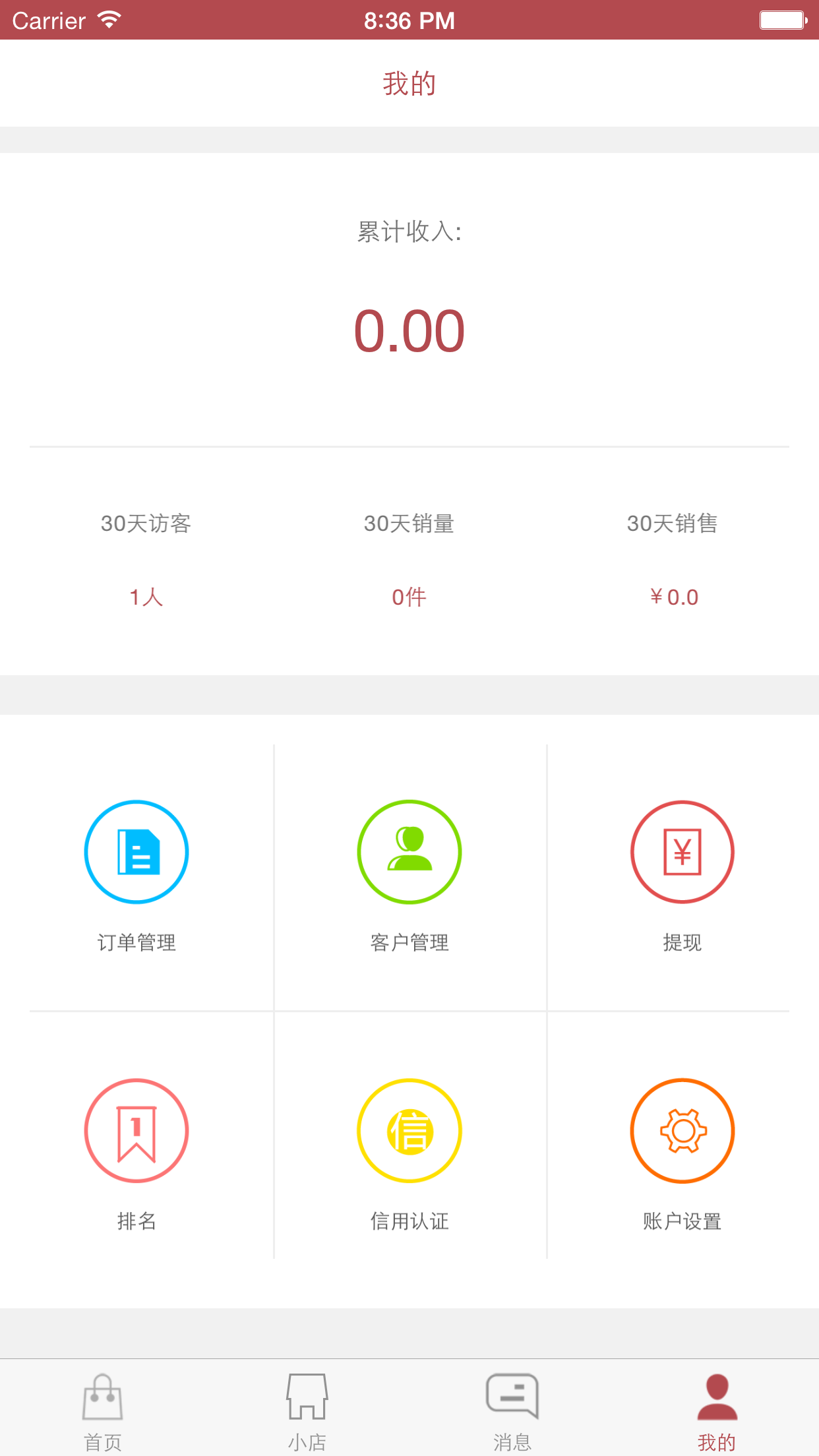Open customer management (客户管理)
819x1456 pixels.
[409, 852]
